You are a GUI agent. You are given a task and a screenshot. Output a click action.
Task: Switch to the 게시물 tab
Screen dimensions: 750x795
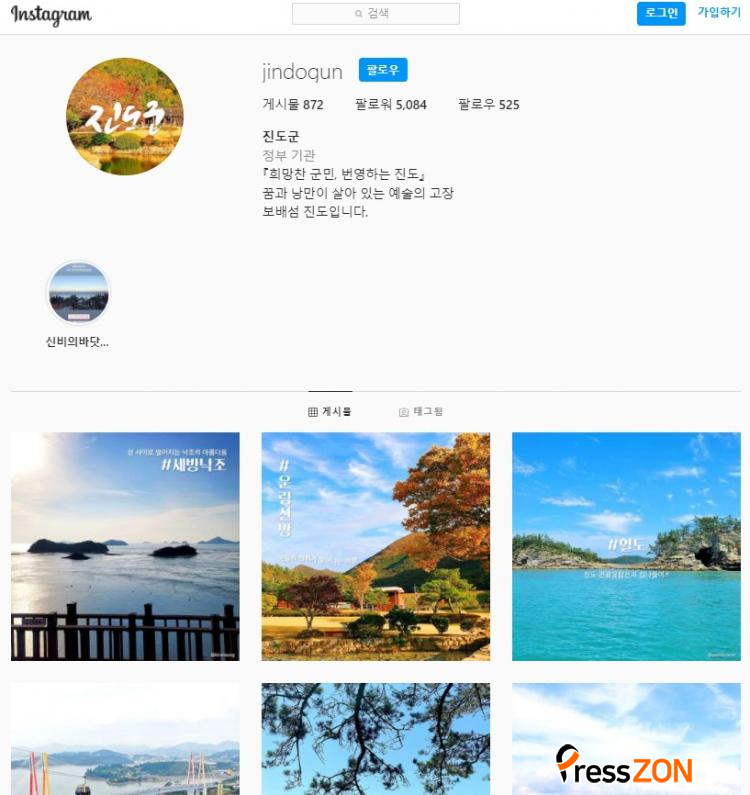click(x=330, y=411)
